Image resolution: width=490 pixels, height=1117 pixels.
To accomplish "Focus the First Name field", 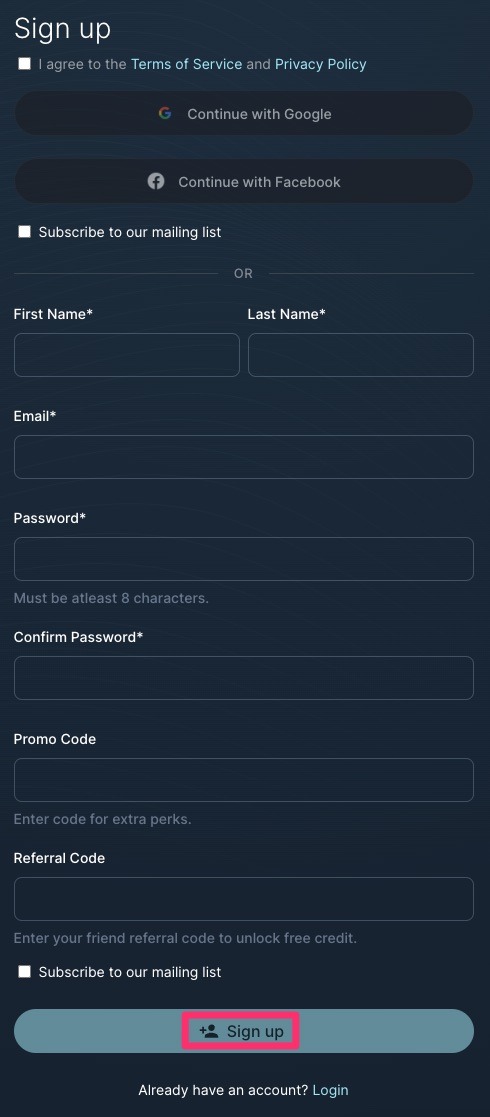I will [x=127, y=355].
